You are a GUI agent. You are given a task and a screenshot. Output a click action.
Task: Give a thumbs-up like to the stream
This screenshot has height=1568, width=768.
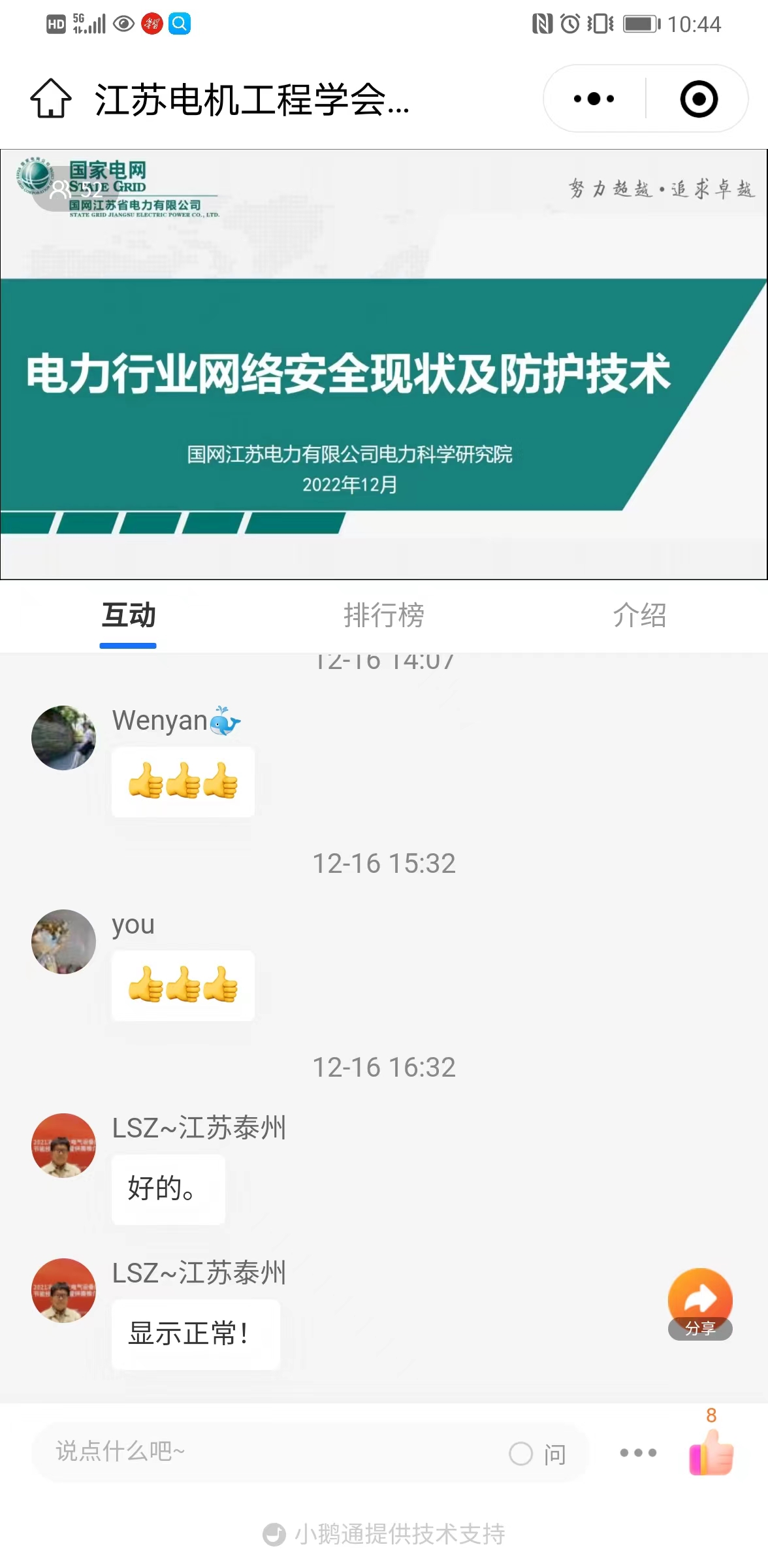click(711, 1452)
